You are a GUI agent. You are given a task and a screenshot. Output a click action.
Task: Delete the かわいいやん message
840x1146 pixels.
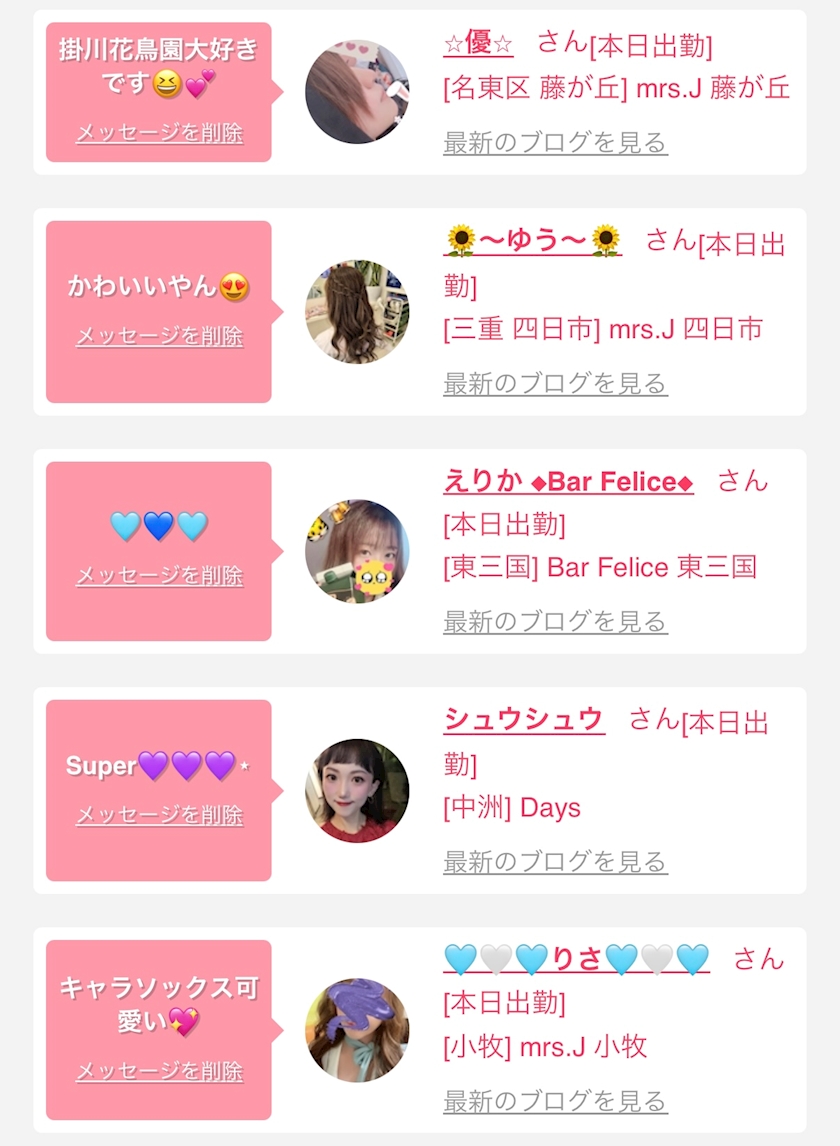pyautogui.click(x=159, y=336)
